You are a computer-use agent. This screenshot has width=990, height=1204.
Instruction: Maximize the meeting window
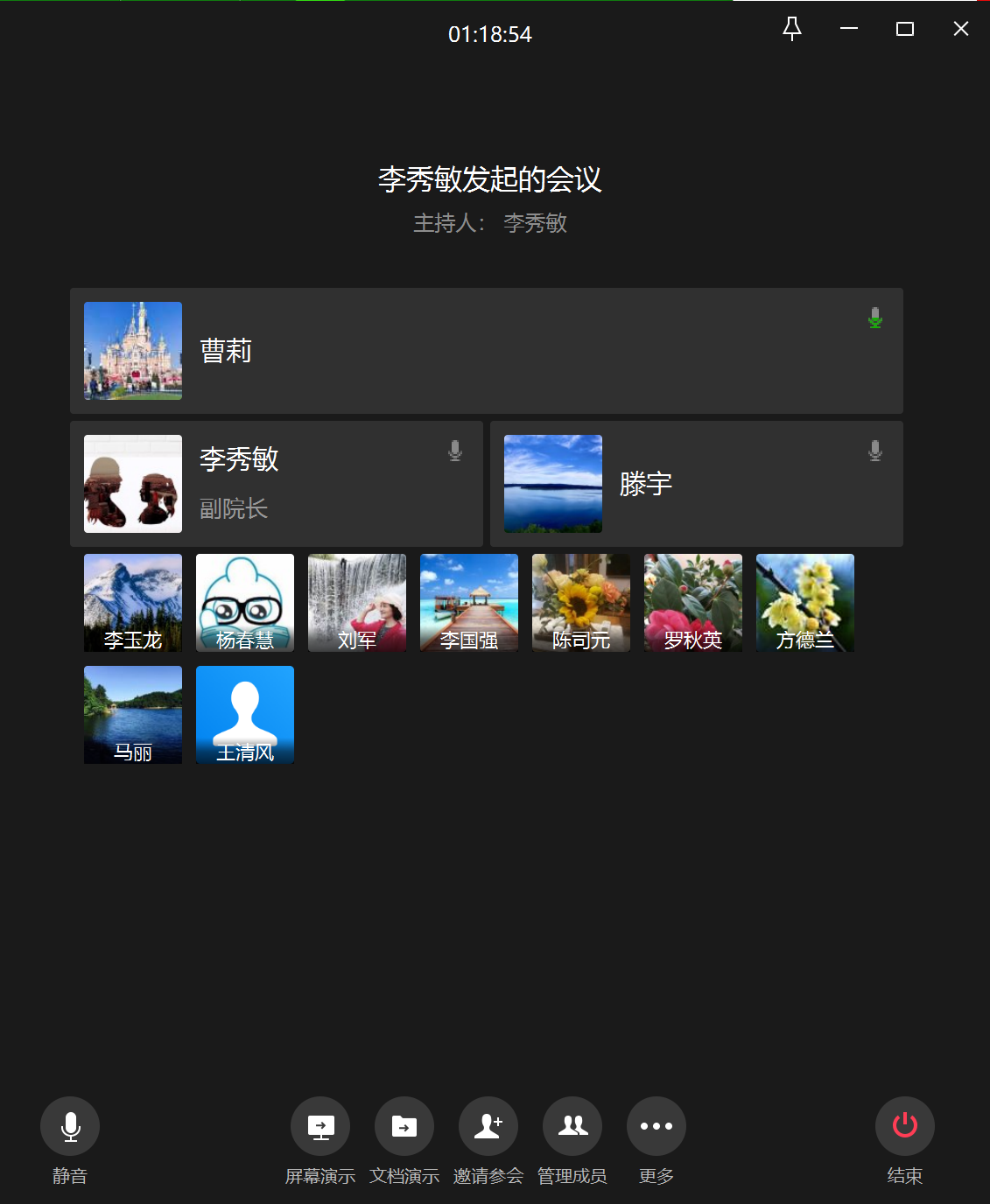tap(905, 29)
